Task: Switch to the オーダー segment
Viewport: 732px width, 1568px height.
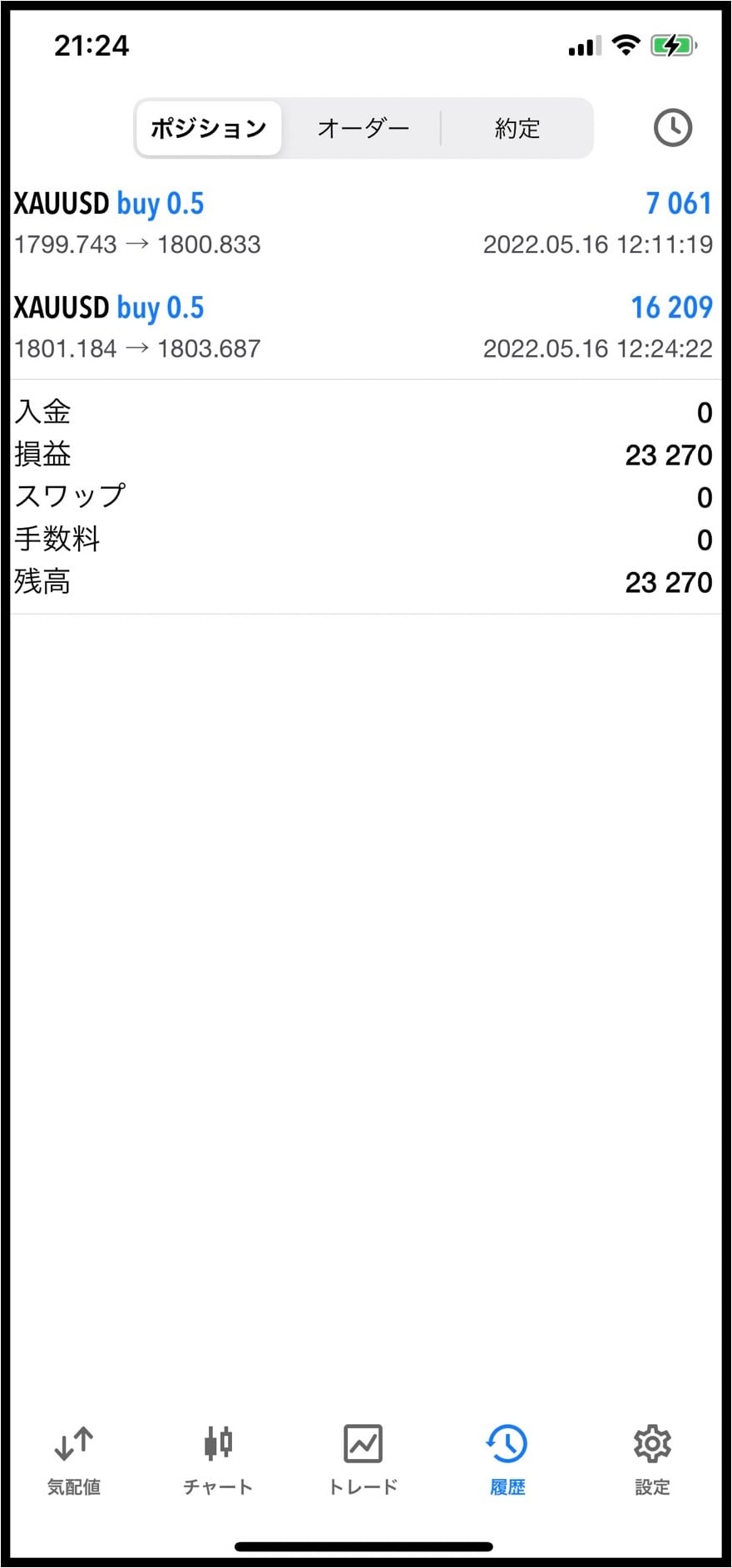Action: (363, 128)
